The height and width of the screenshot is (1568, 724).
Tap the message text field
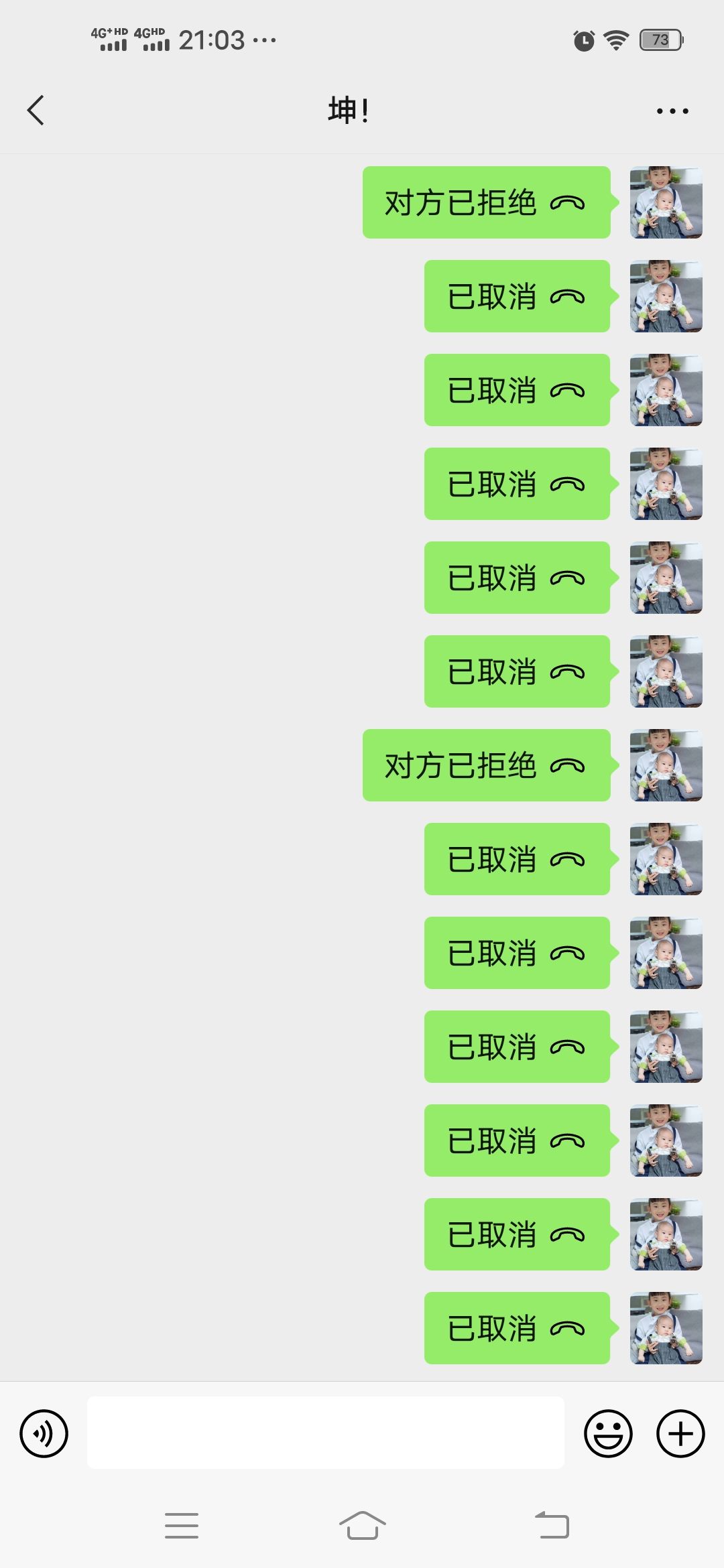click(325, 1433)
